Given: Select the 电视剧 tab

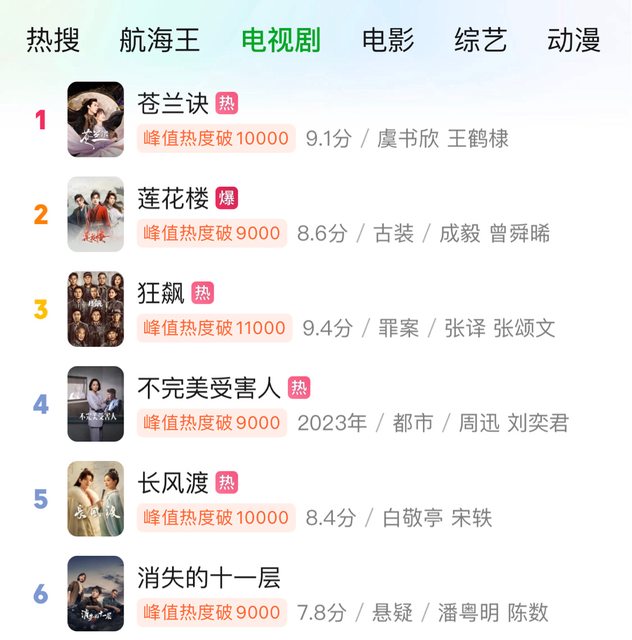Looking at the screenshot, I should point(281,40).
